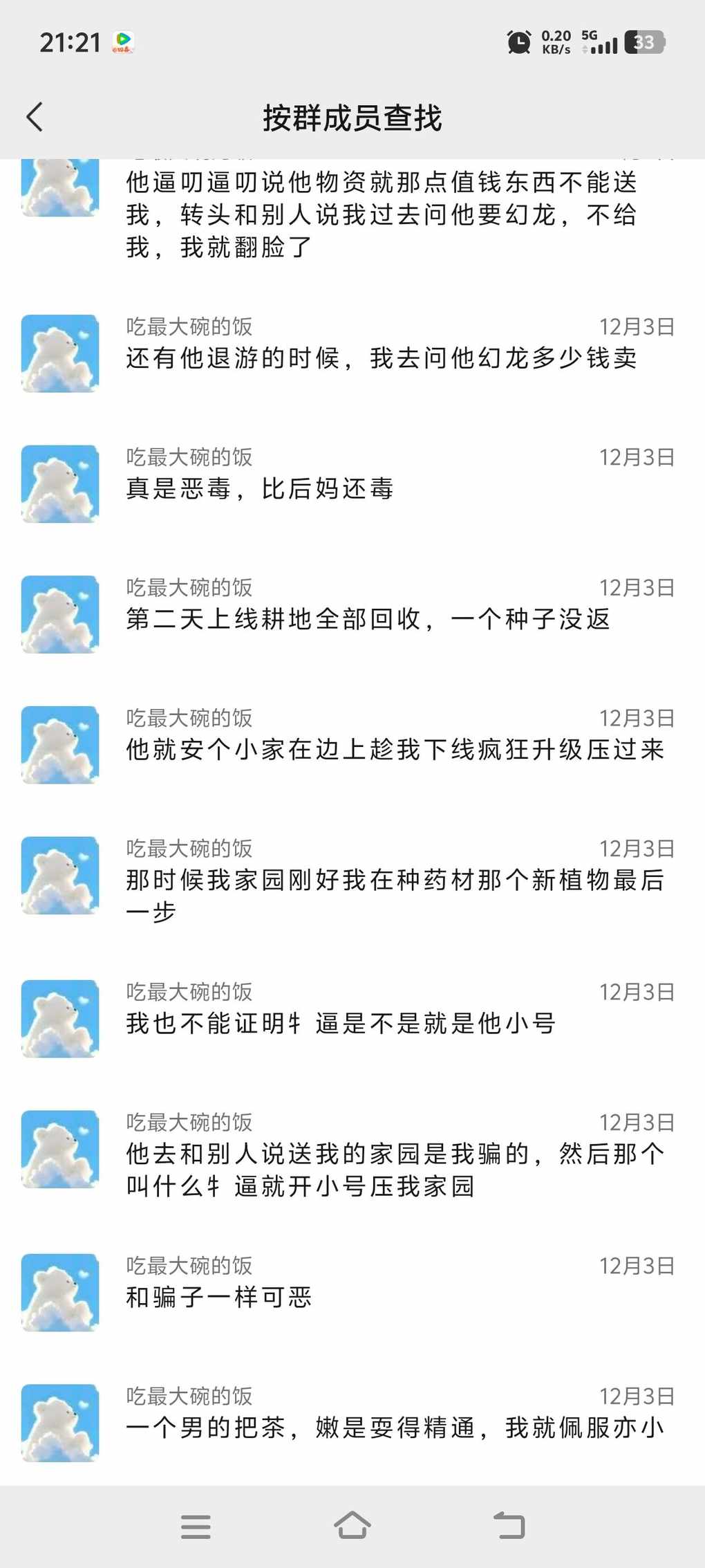This screenshot has height=1568, width=705.
Task: Tap the system home button
Action: tap(352, 1525)
